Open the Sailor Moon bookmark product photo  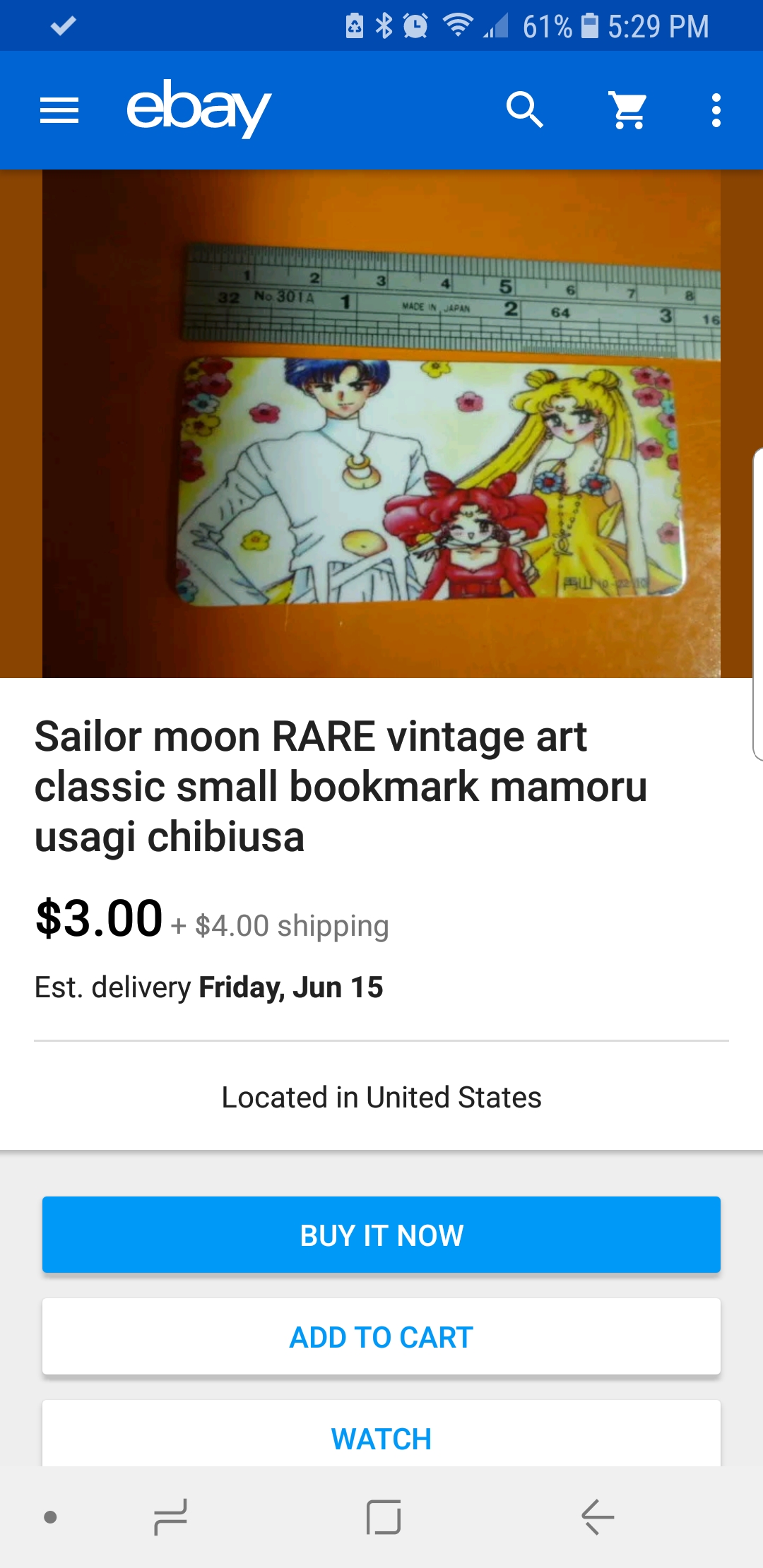(x=381, y=424)
